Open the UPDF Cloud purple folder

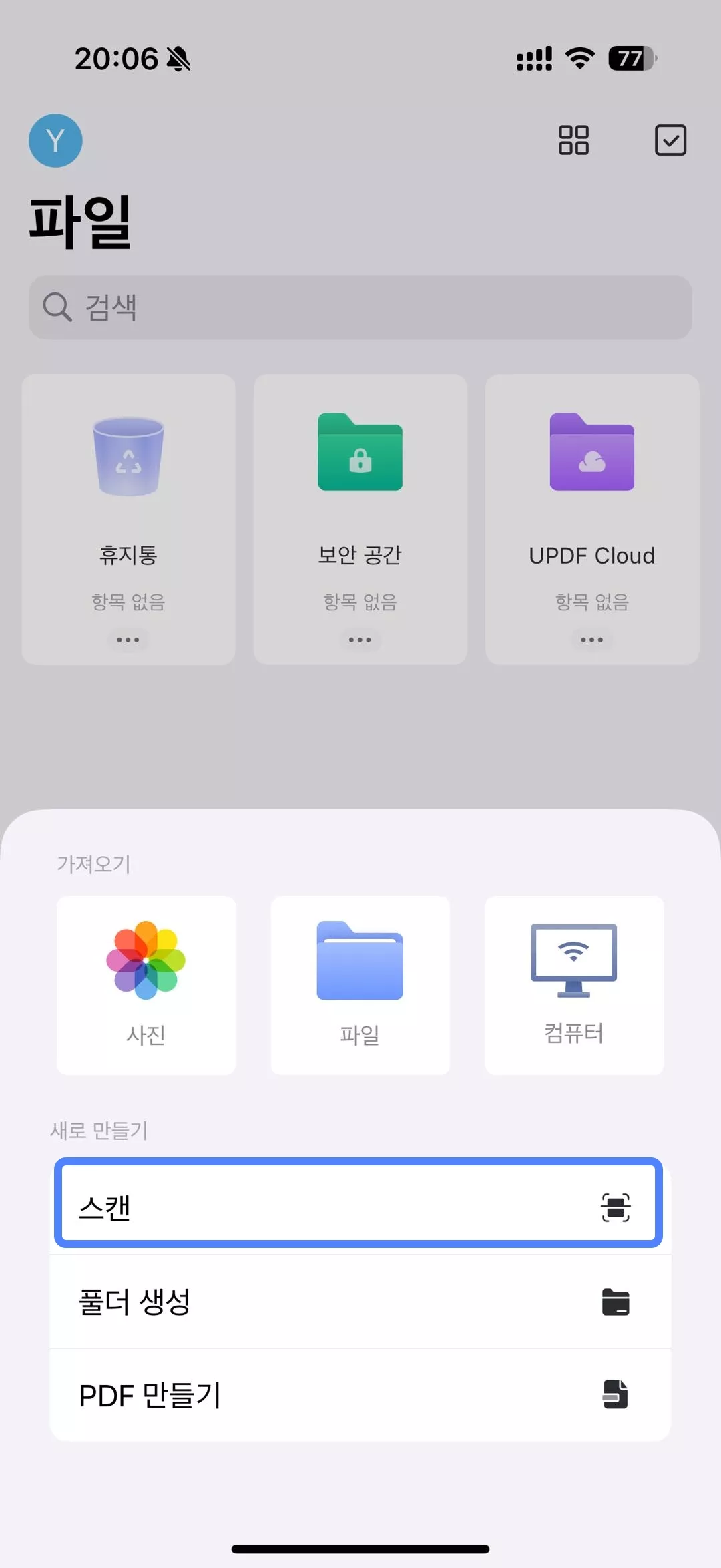591,467
